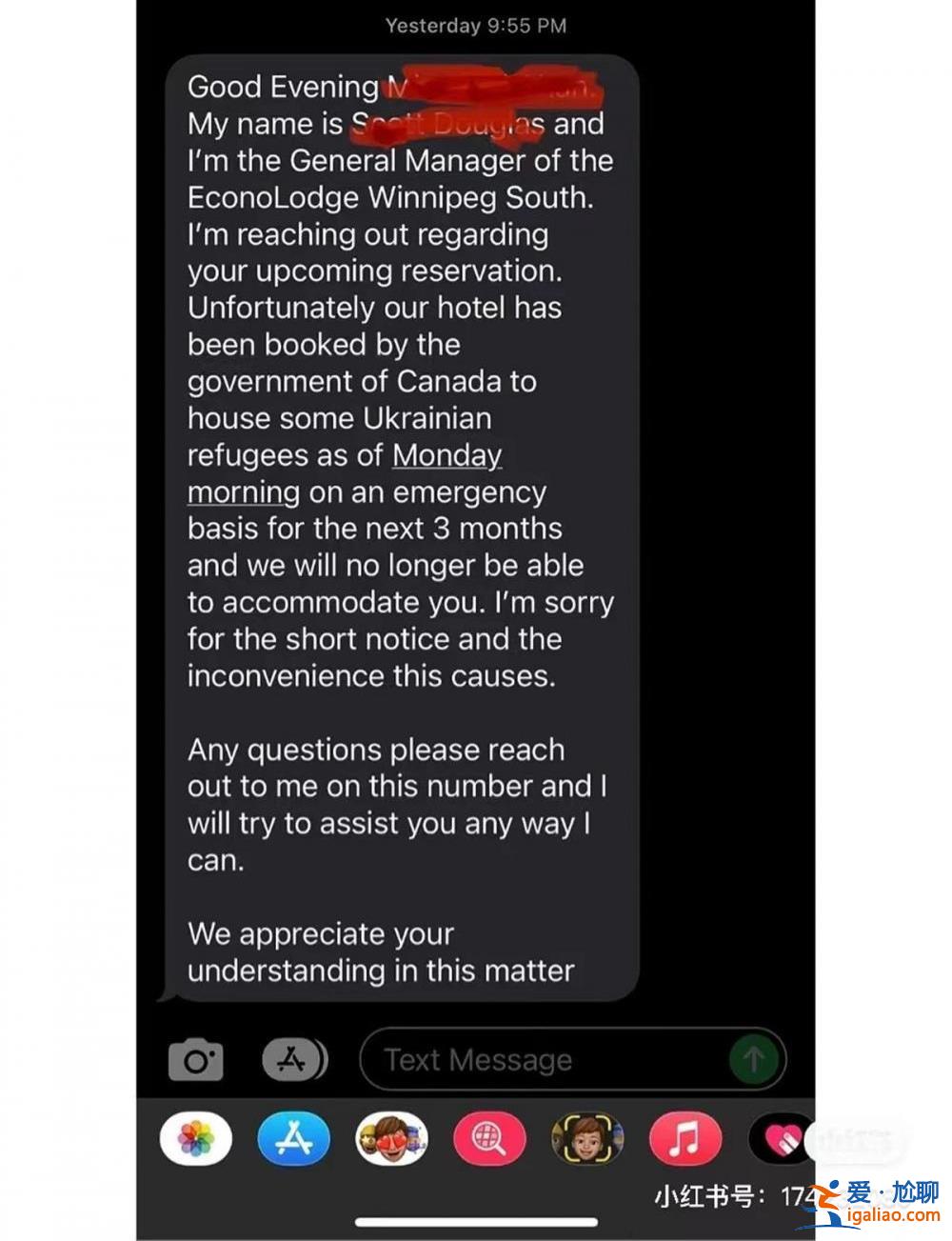
Task: Open Memoji stickers with heart eyes
Action: [391, 1138]
